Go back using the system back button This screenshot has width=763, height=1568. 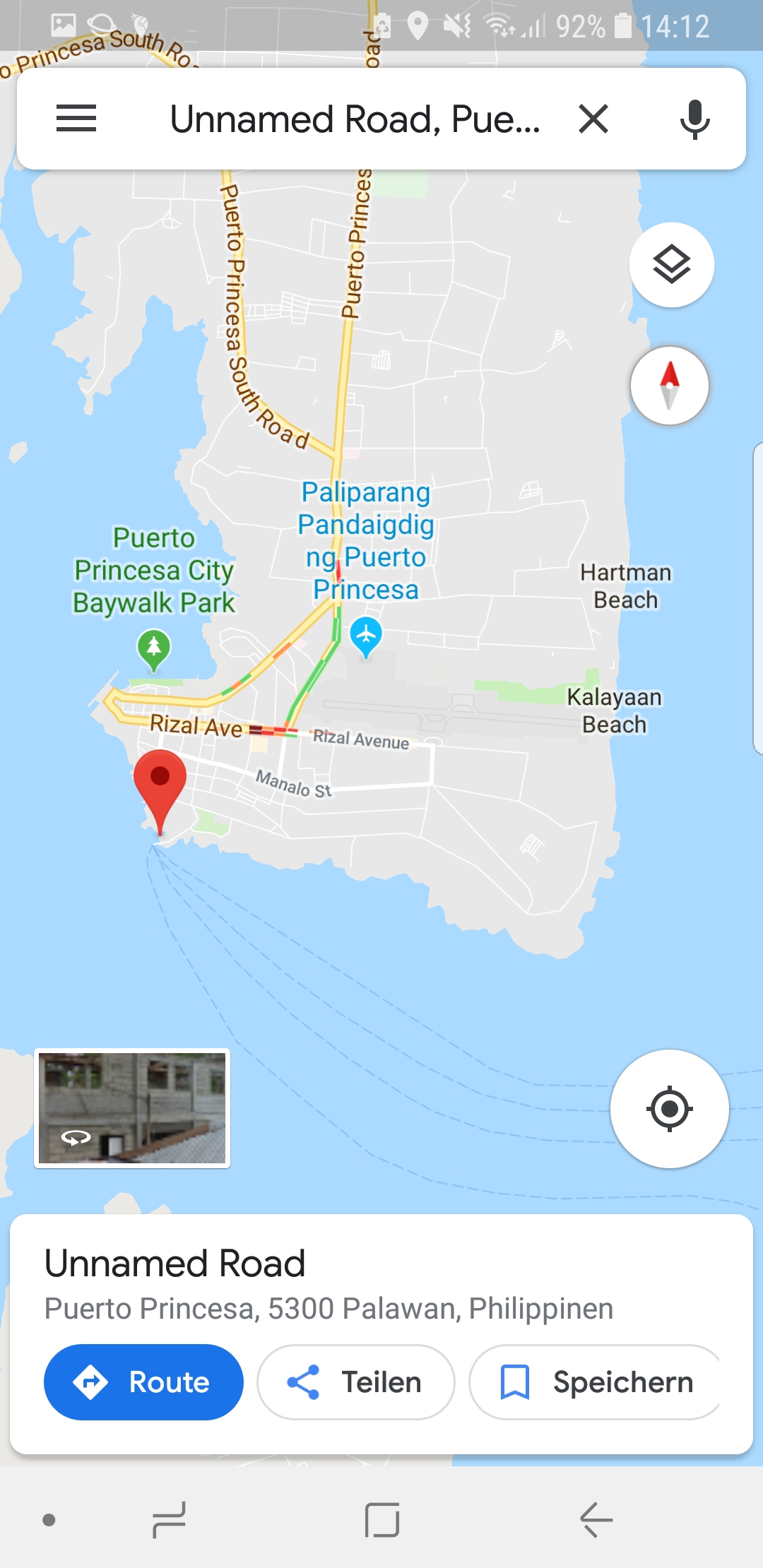pyautogui.click(x=596, y=1520)
